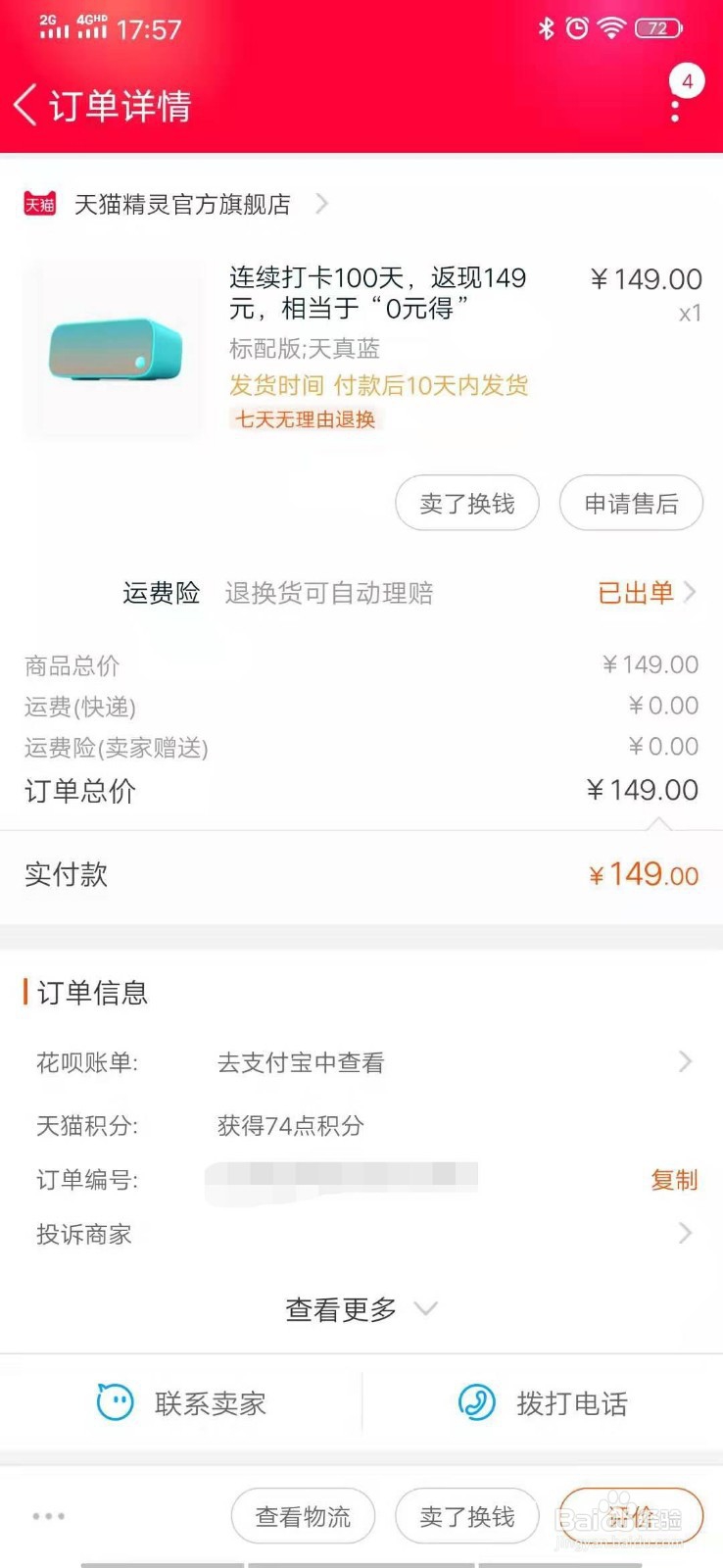Tap 申请售后 to request after-sales service
Screen dimensions: 723x1568
coord(631,503)
